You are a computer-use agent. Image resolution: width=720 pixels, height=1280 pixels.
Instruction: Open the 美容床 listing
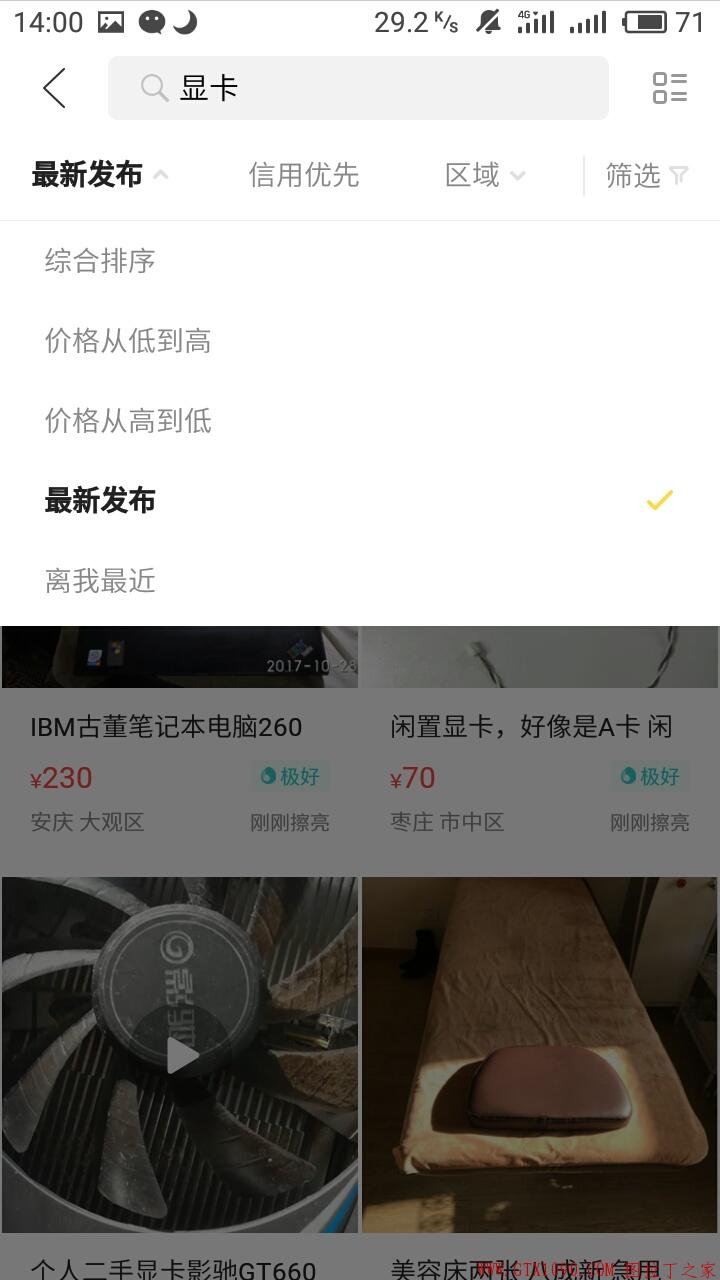[540, 1060]
